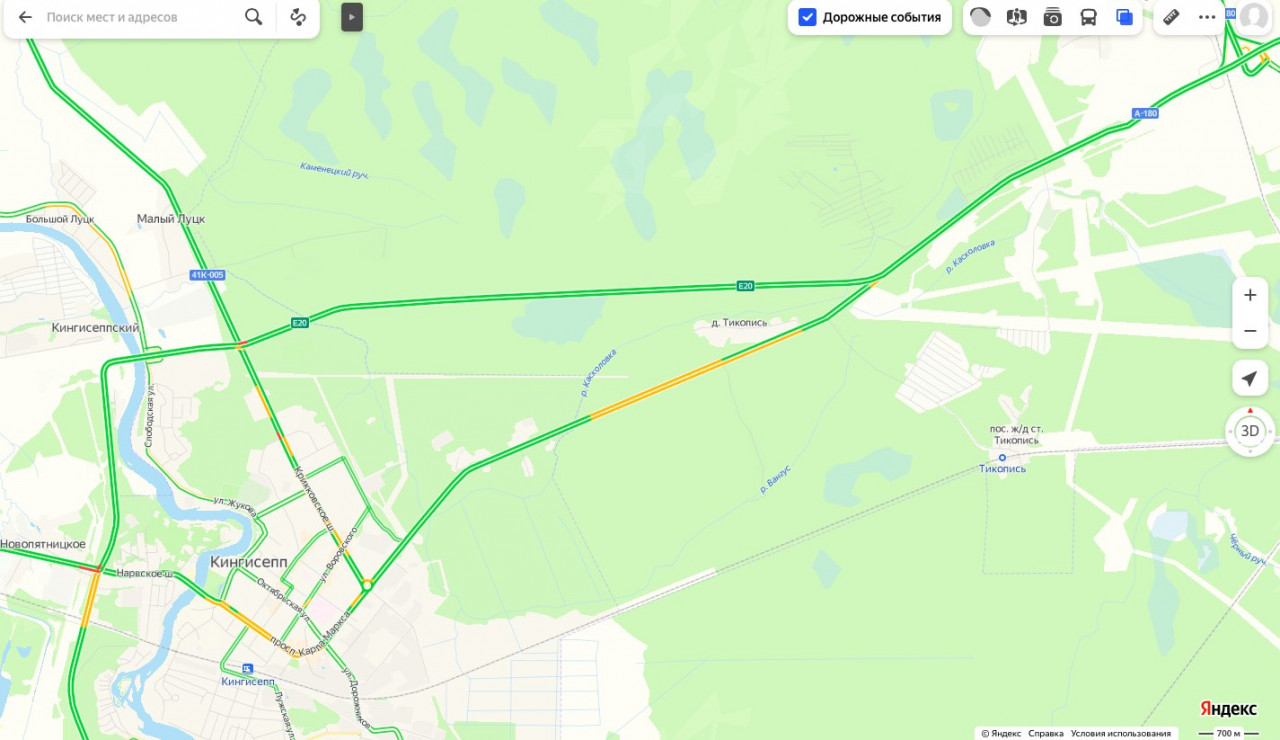Toggle the traffic layer icon
Image resolution: width=1280 pixels, height=740 pixels.
[x=980, y=17]
